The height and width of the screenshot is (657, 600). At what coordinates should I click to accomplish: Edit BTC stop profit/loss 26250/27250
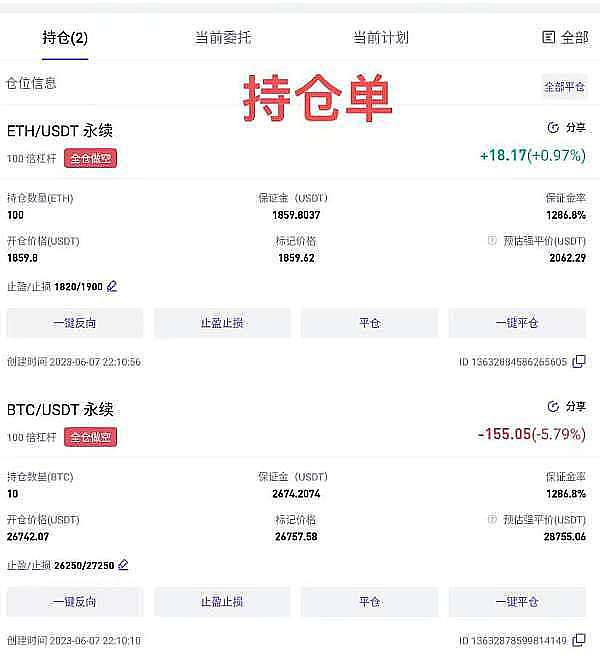pos(123,565)
